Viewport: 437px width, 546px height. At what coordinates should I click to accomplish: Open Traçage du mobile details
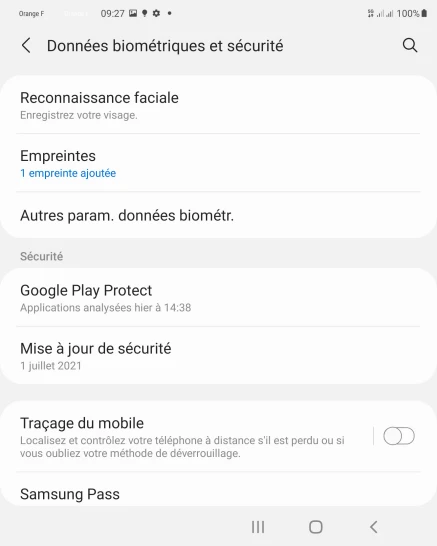185,437
